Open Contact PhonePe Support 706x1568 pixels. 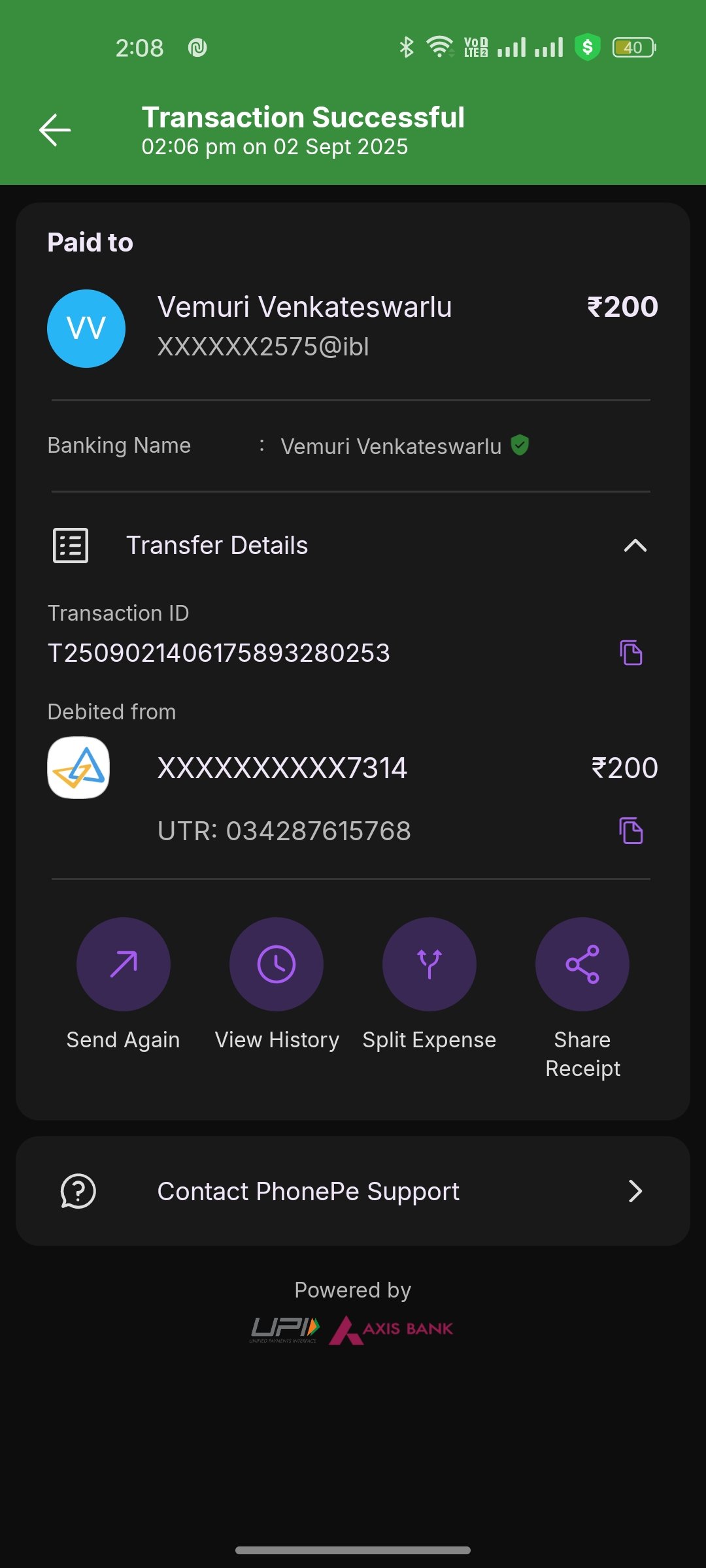pos(353,1191)
